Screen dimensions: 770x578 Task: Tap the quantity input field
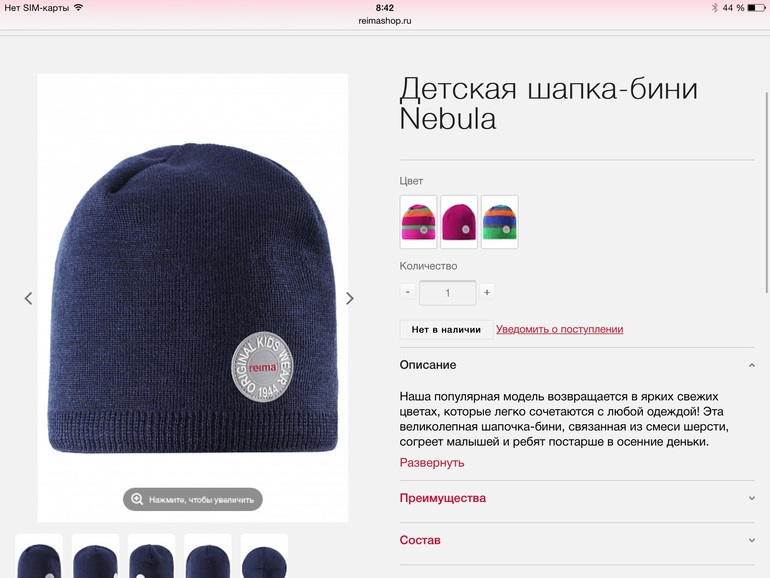click(447, 292)
